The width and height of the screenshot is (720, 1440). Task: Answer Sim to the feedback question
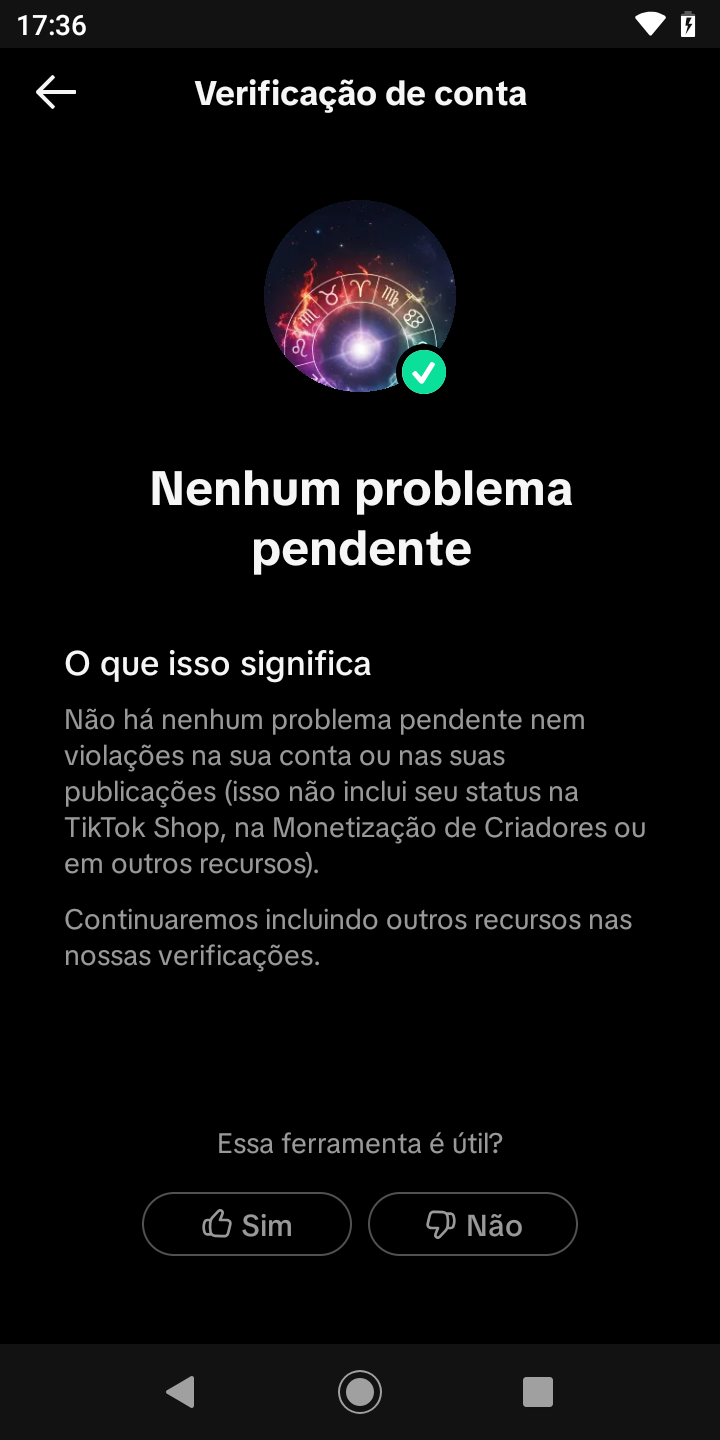247,1224
